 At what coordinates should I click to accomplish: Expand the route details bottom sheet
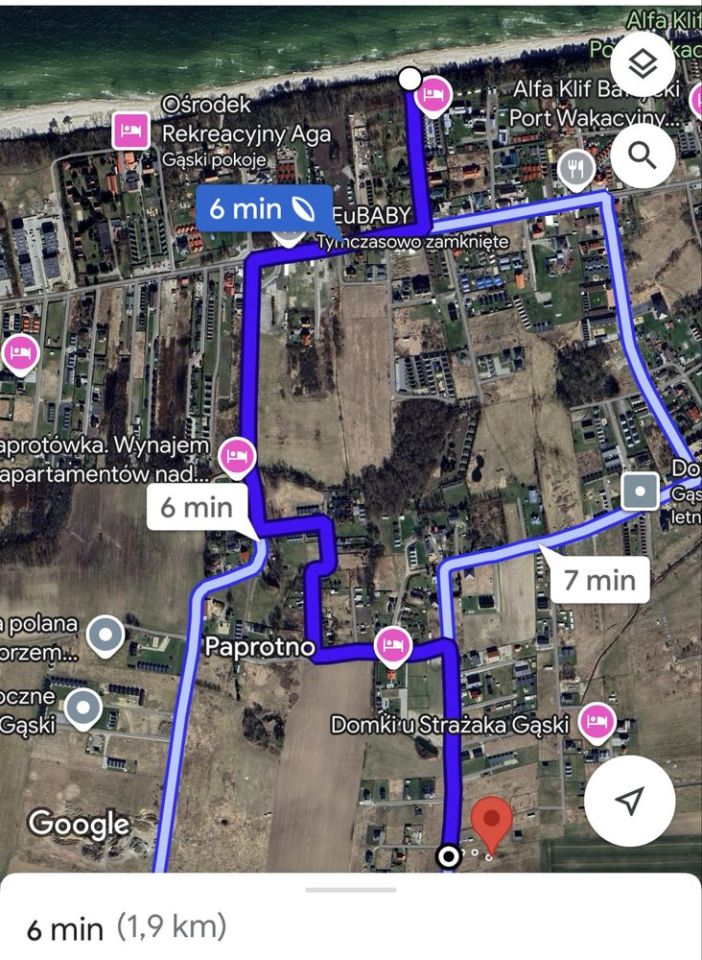point(350,890)
